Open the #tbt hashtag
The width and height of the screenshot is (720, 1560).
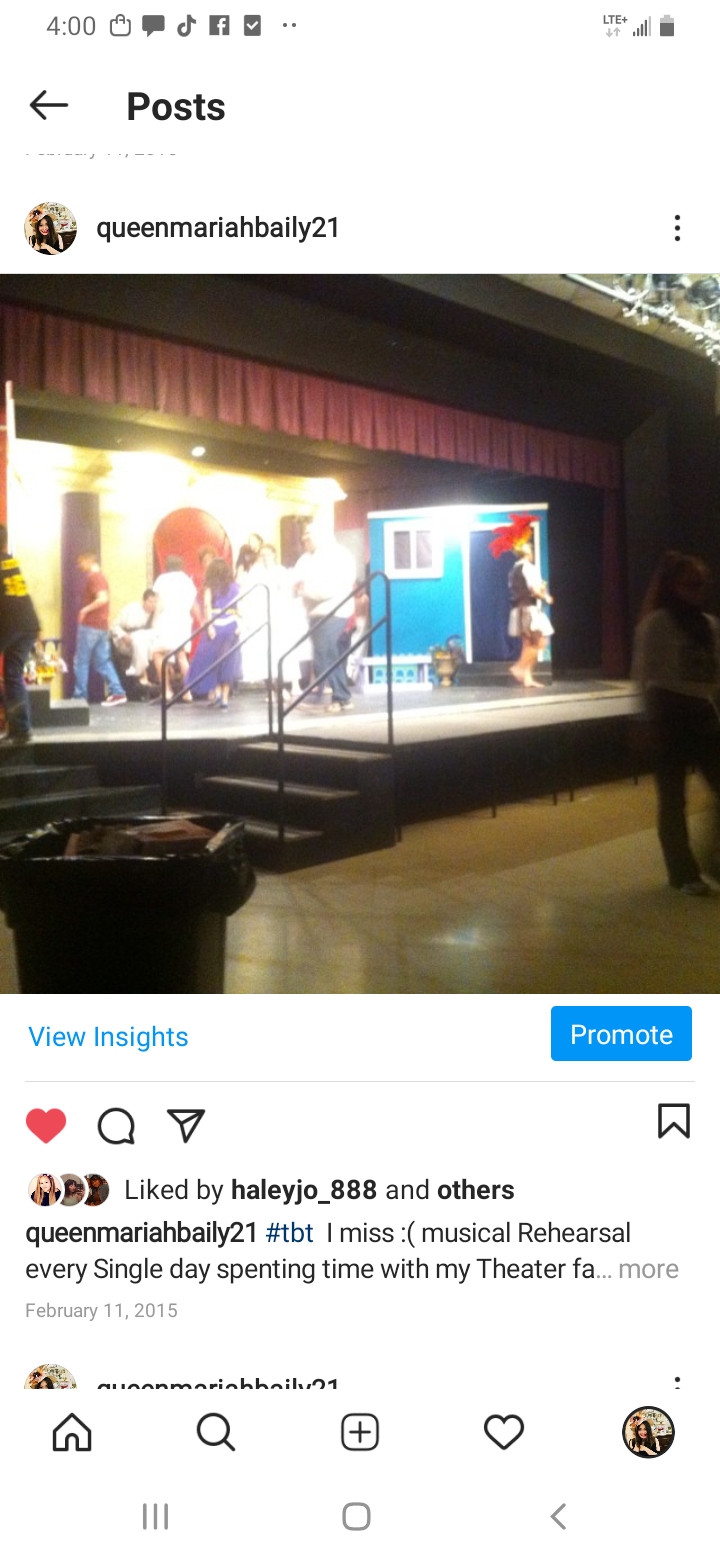pyautogui.click(x=289, y=1233)
